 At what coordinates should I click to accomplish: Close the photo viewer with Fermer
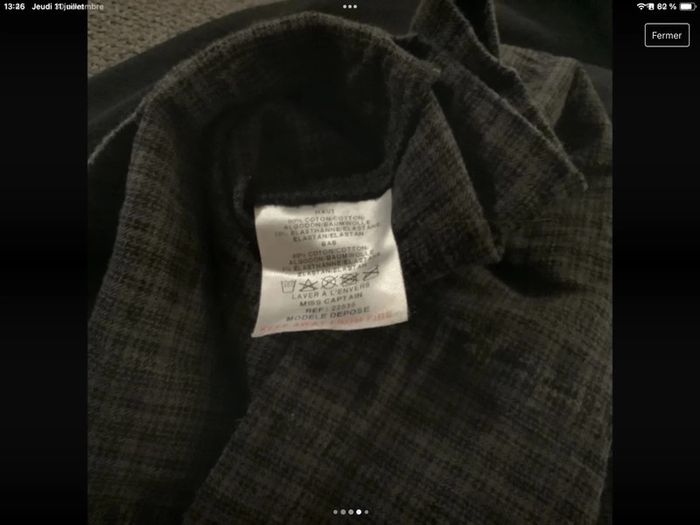[666, 35]
